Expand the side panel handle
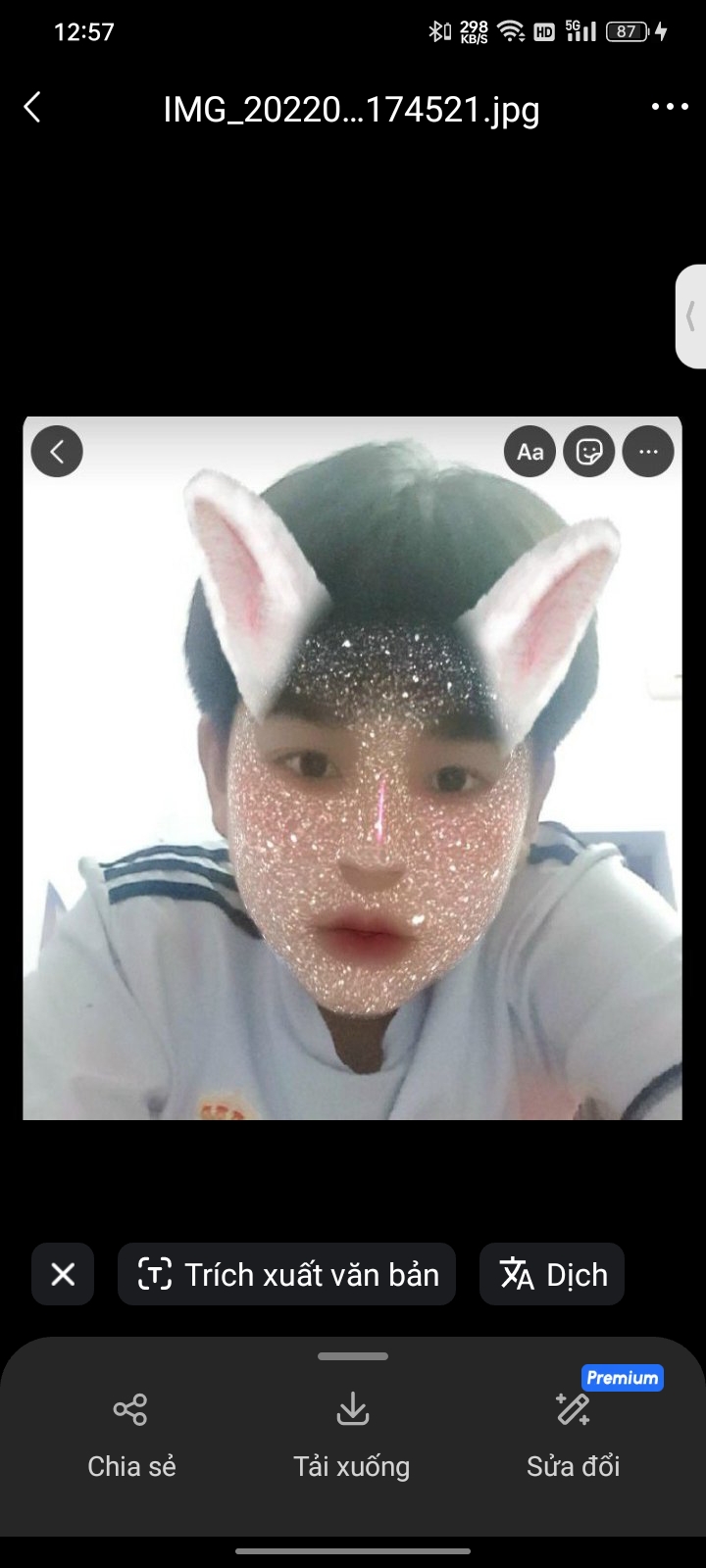This screenshot has height=1568, width=706. (x=691, y=317)
